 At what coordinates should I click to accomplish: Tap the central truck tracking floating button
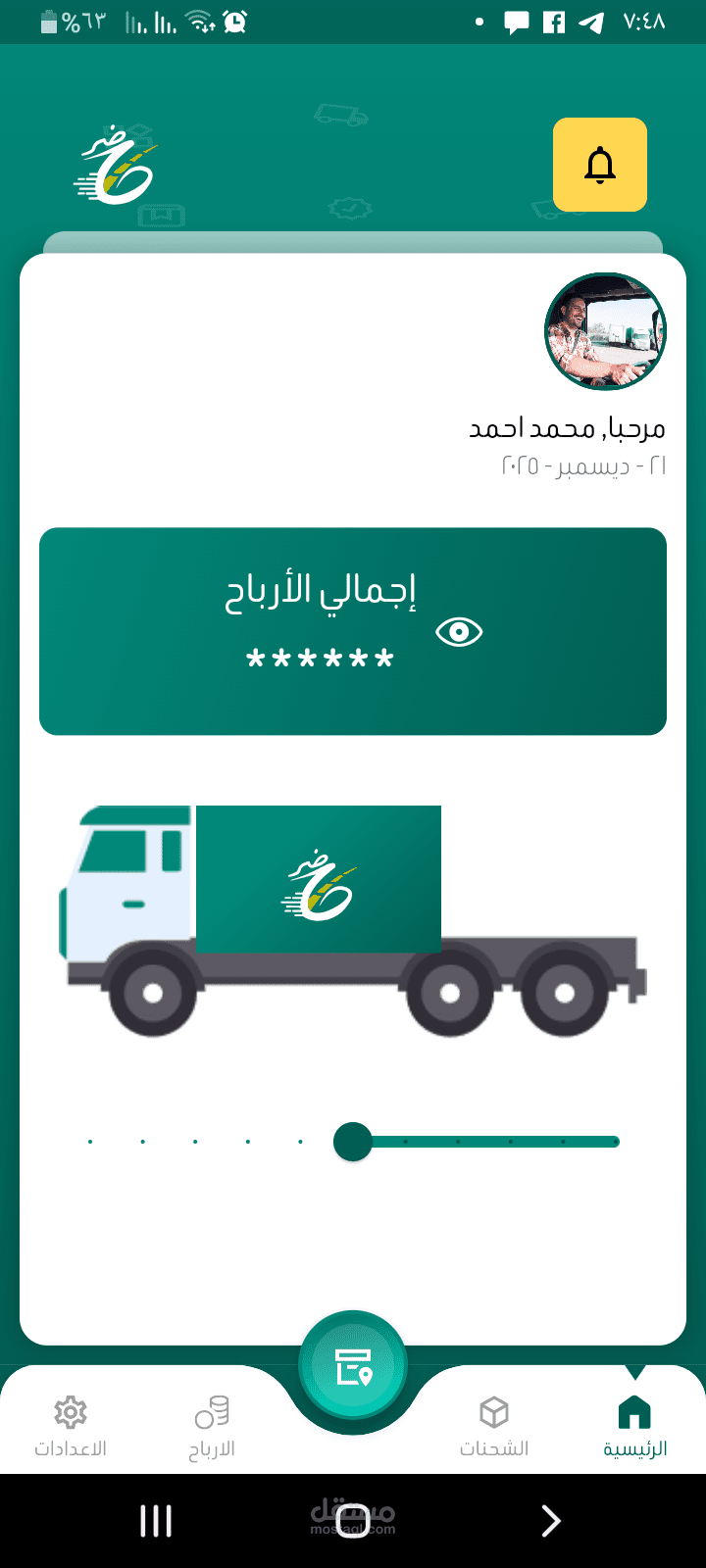pos(353,1362)
